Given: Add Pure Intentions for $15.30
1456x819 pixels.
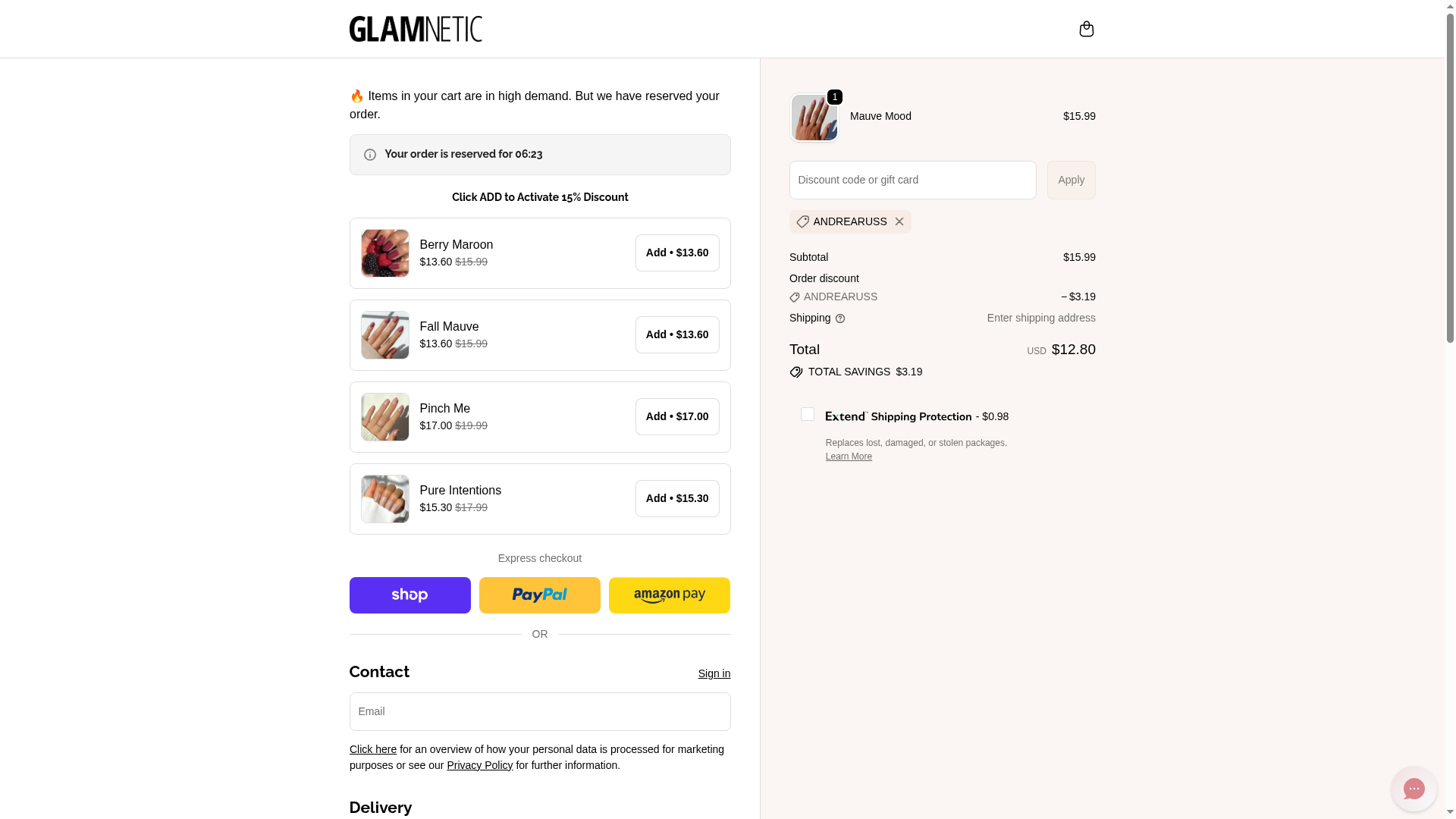Looking at the screenshot, I should click(676, 498).
